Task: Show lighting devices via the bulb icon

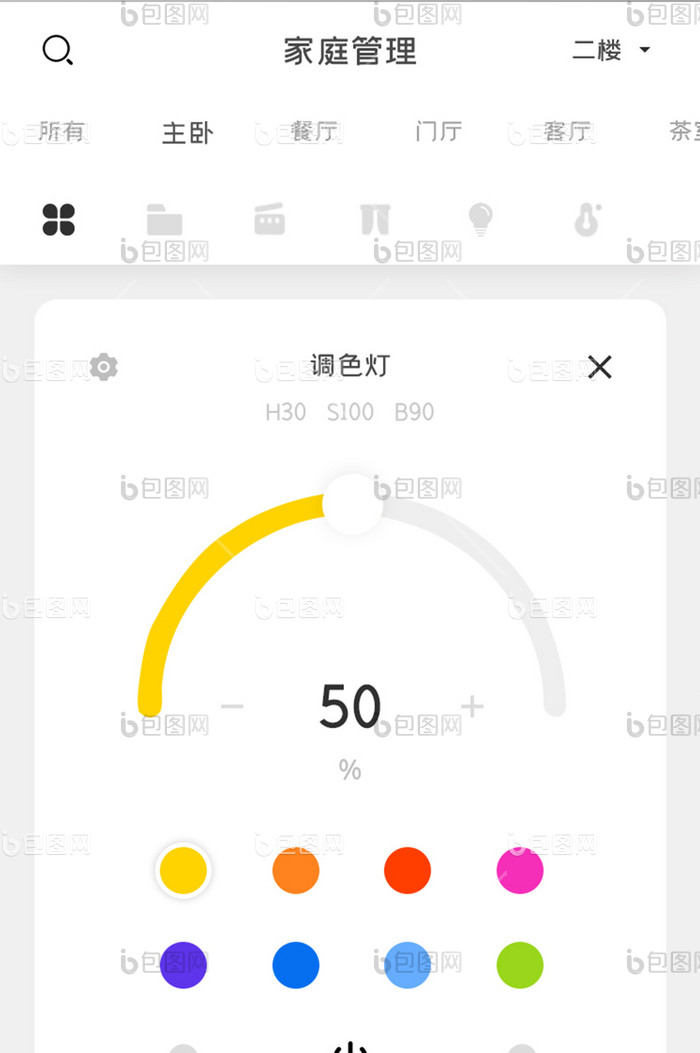Action: [x=481, y=219]
